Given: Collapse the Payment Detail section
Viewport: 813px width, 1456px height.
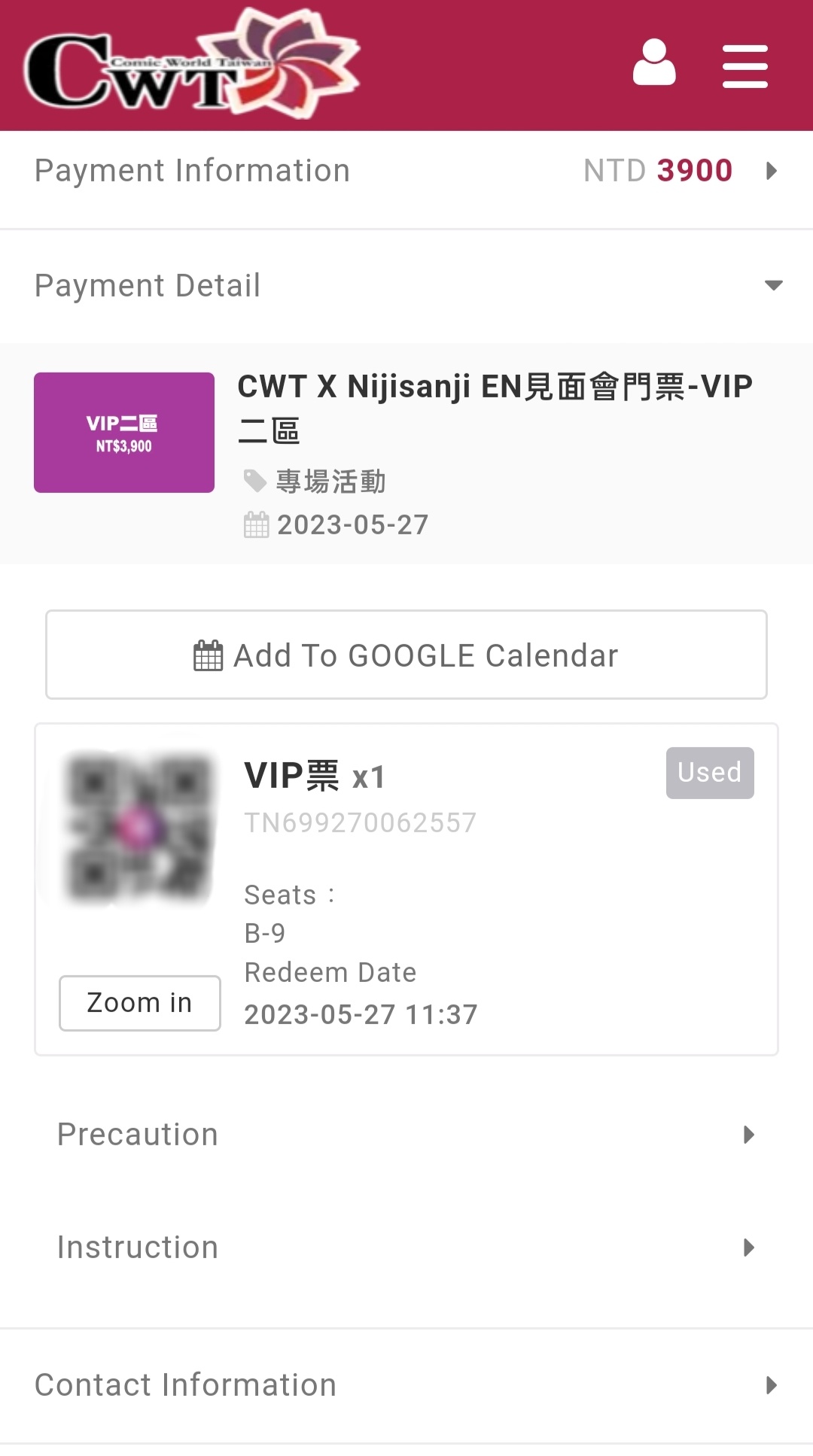Looking at the screenshot, I should click(406, 286).
